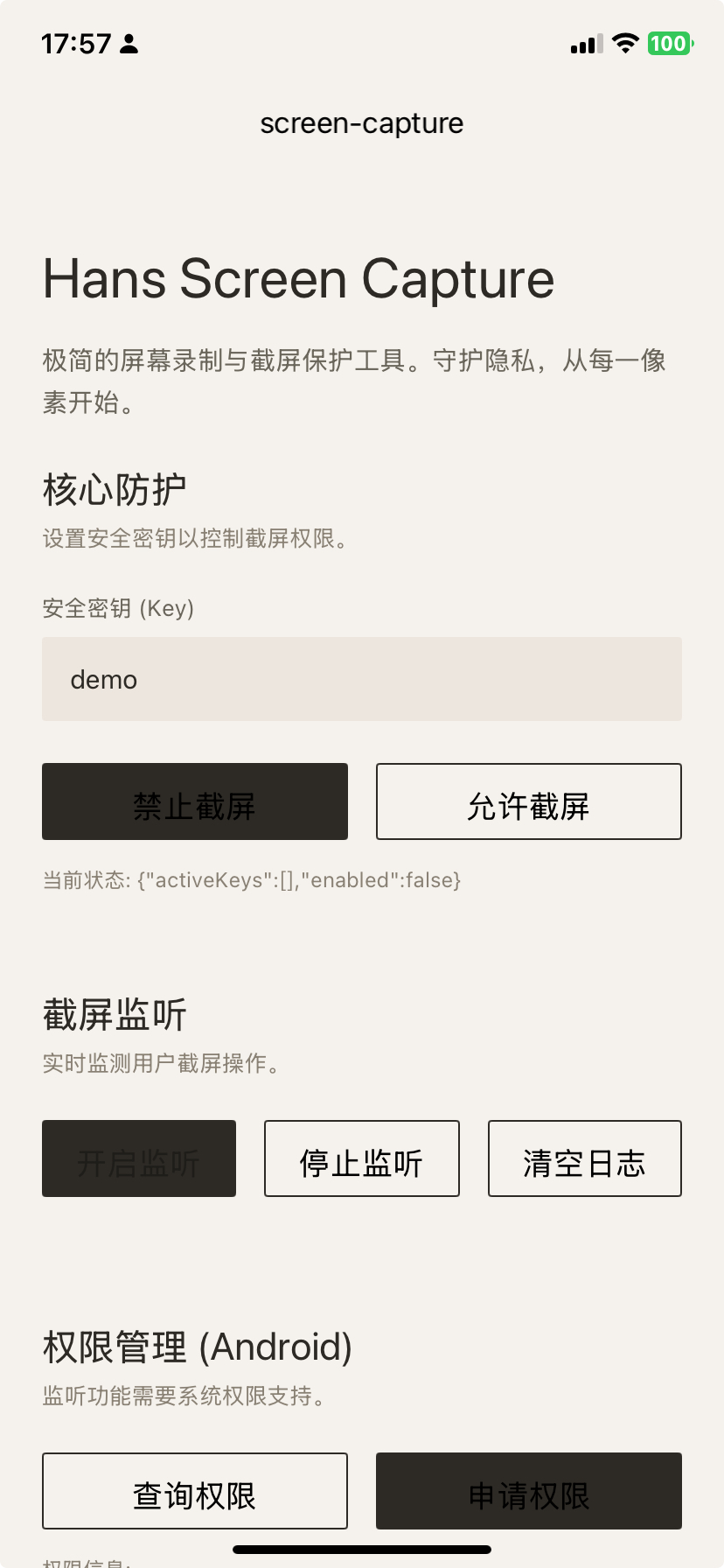This screenshot has height=1568, width=724.
Task: Stop listening via 停止监听
Action: (x=361, y=1158)
